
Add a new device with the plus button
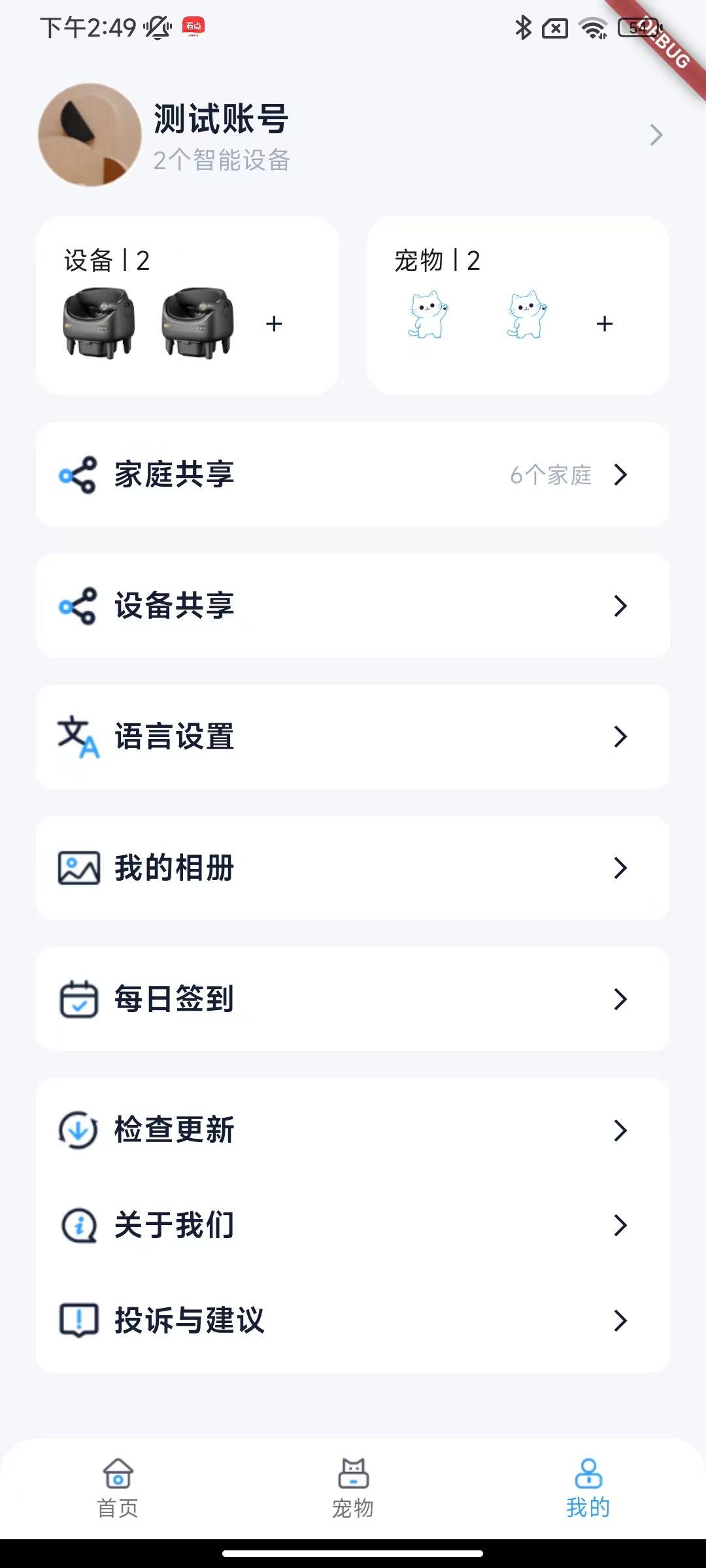[x=273, y=323]
